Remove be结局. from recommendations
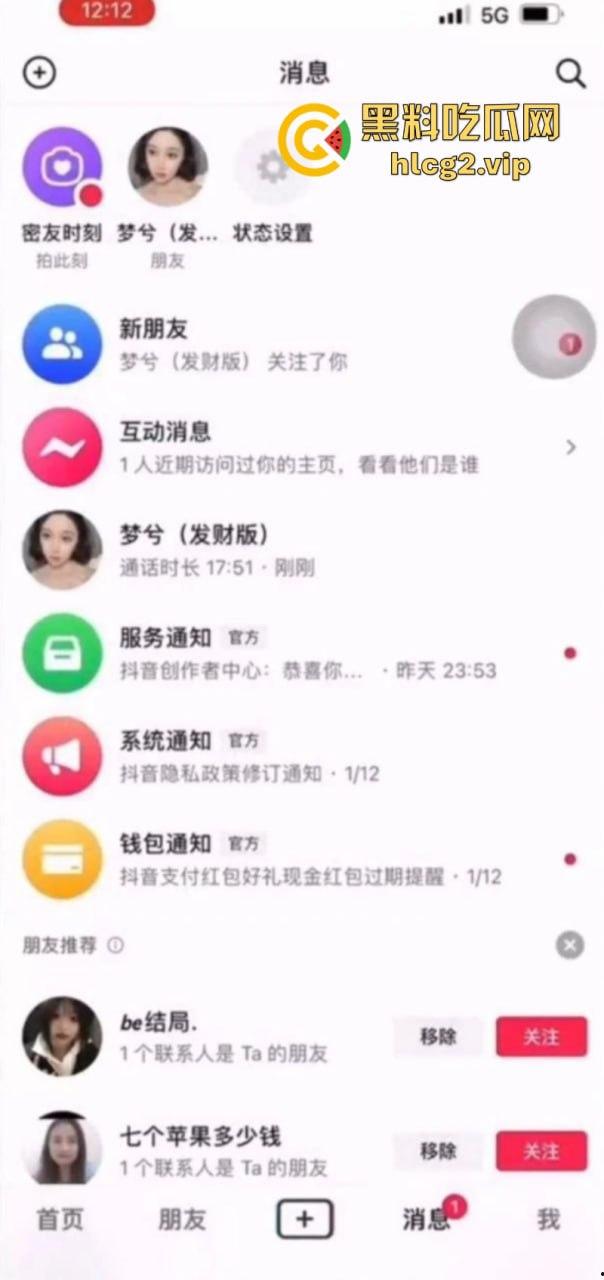This screenshot has height=1280, width=604. (438, 1037)
